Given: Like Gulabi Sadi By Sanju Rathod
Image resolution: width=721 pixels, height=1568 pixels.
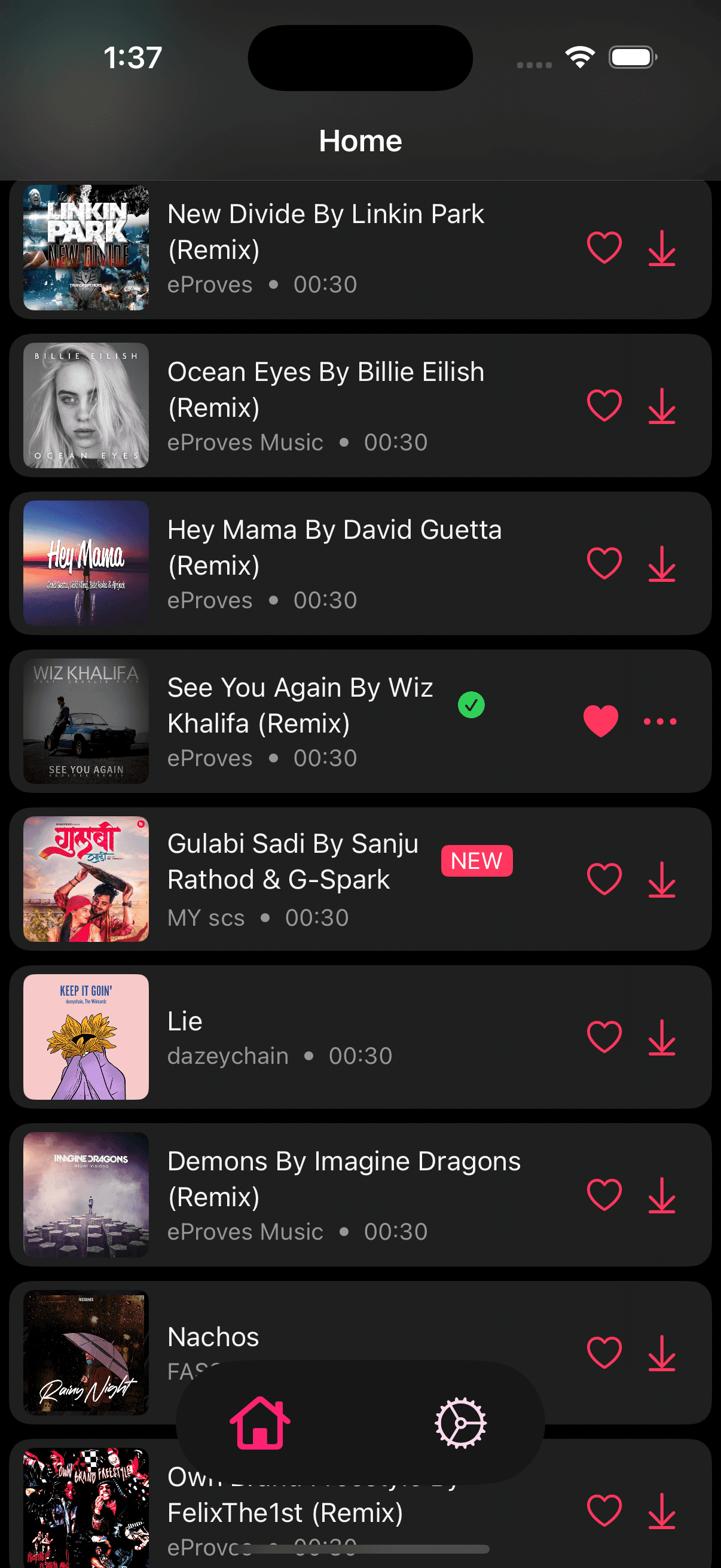Looking at the screenshot, I should 604,879.
